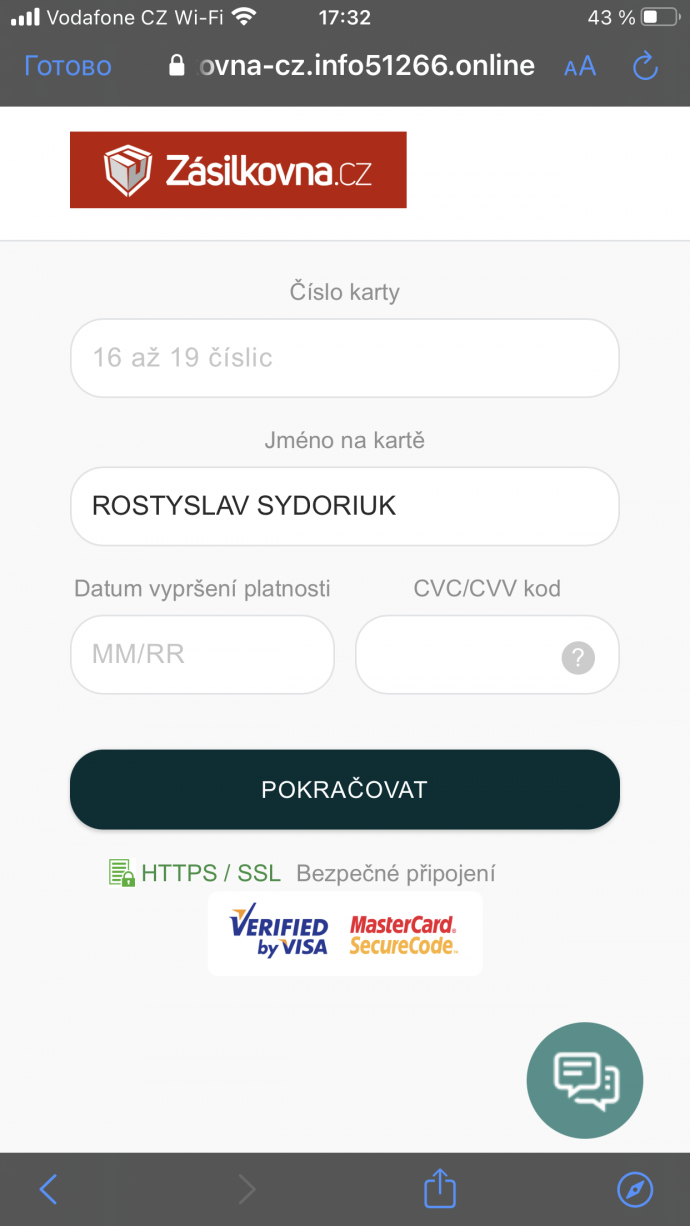
Task: Select the MM/RR expiry date field
Action: [202, 655]
